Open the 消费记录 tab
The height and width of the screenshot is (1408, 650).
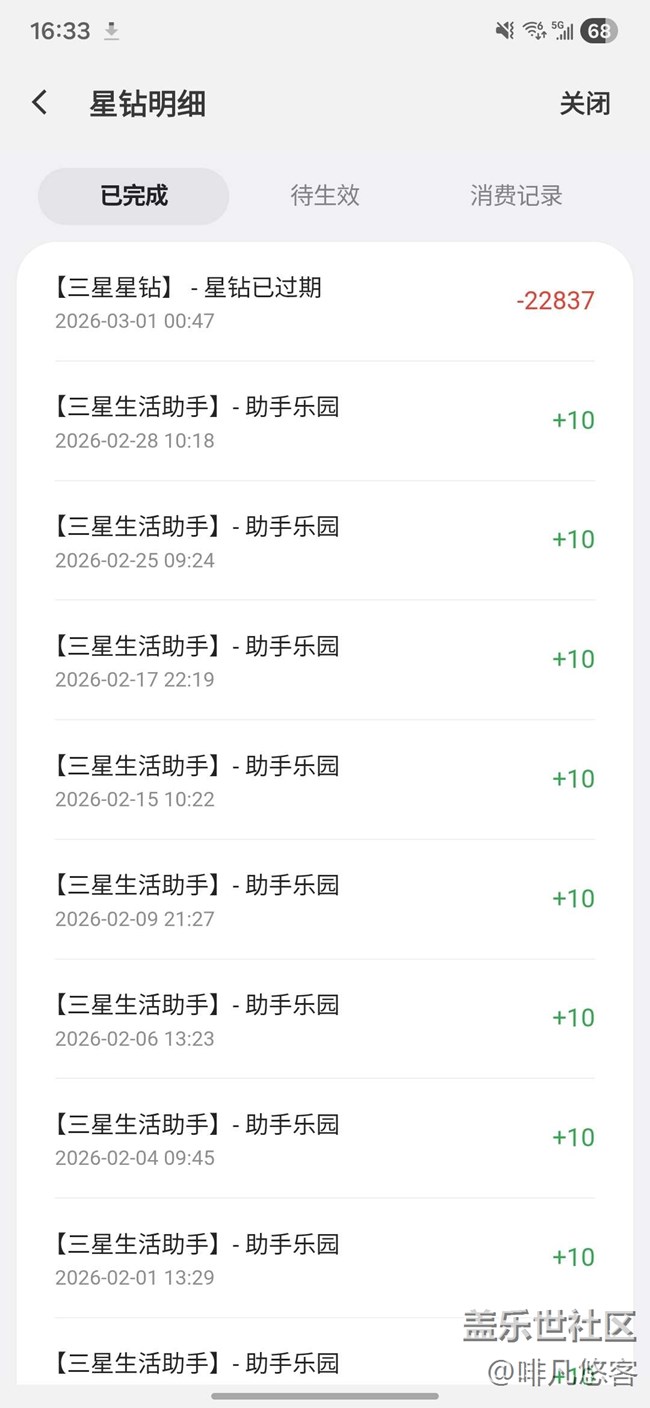(516, 196)
